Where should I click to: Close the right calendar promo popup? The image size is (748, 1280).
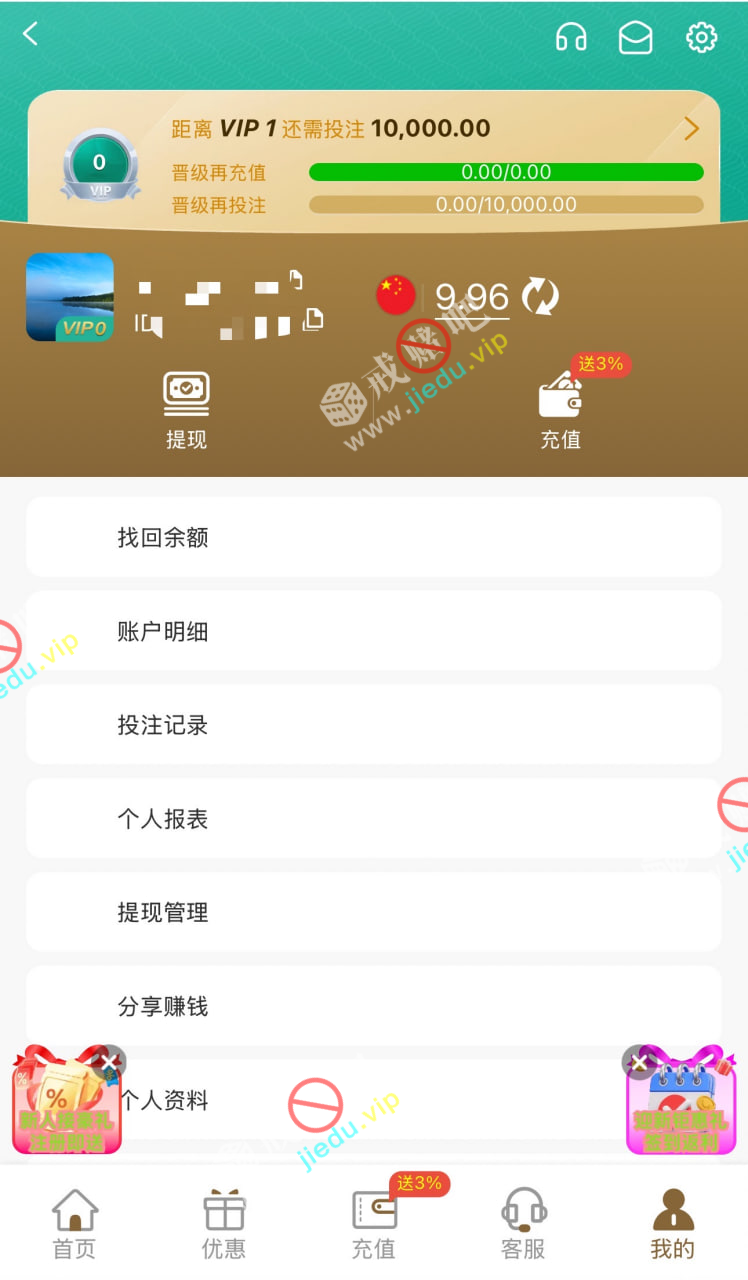[x=639, y=1062]
